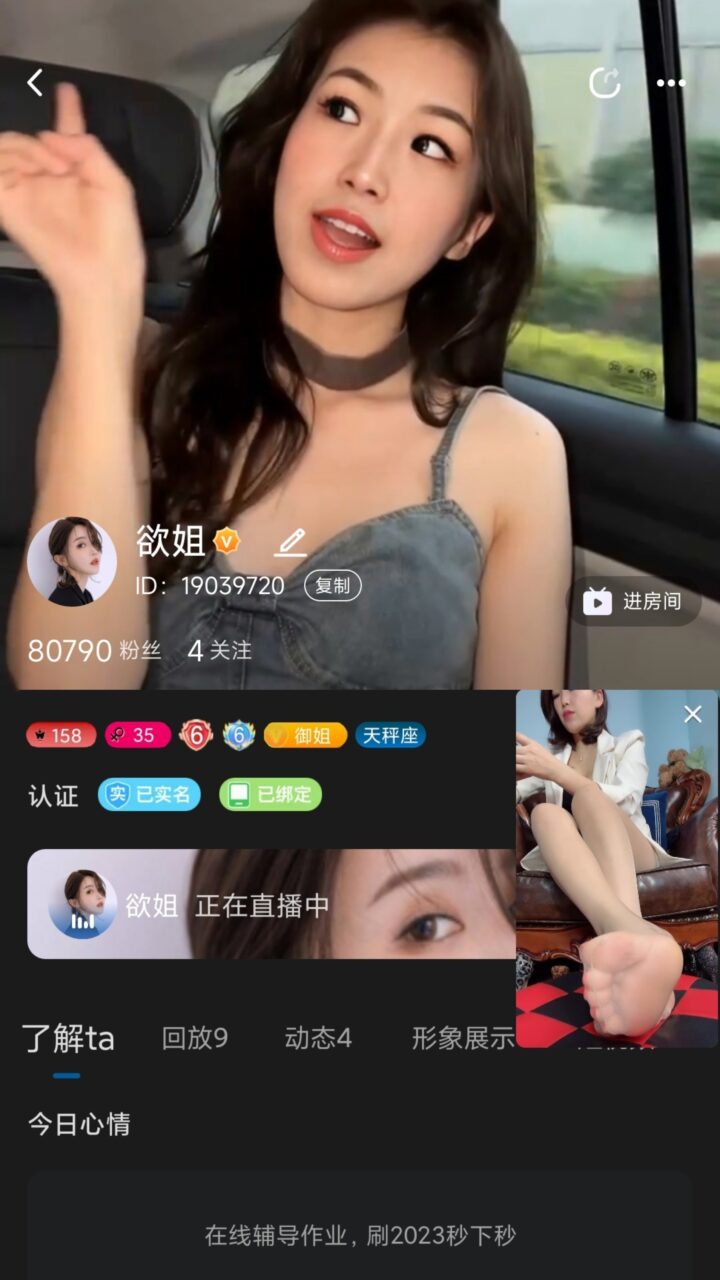Switch to the 了解ta tab
This screenshot has width=720, height=1280.
coord(68,1038)
